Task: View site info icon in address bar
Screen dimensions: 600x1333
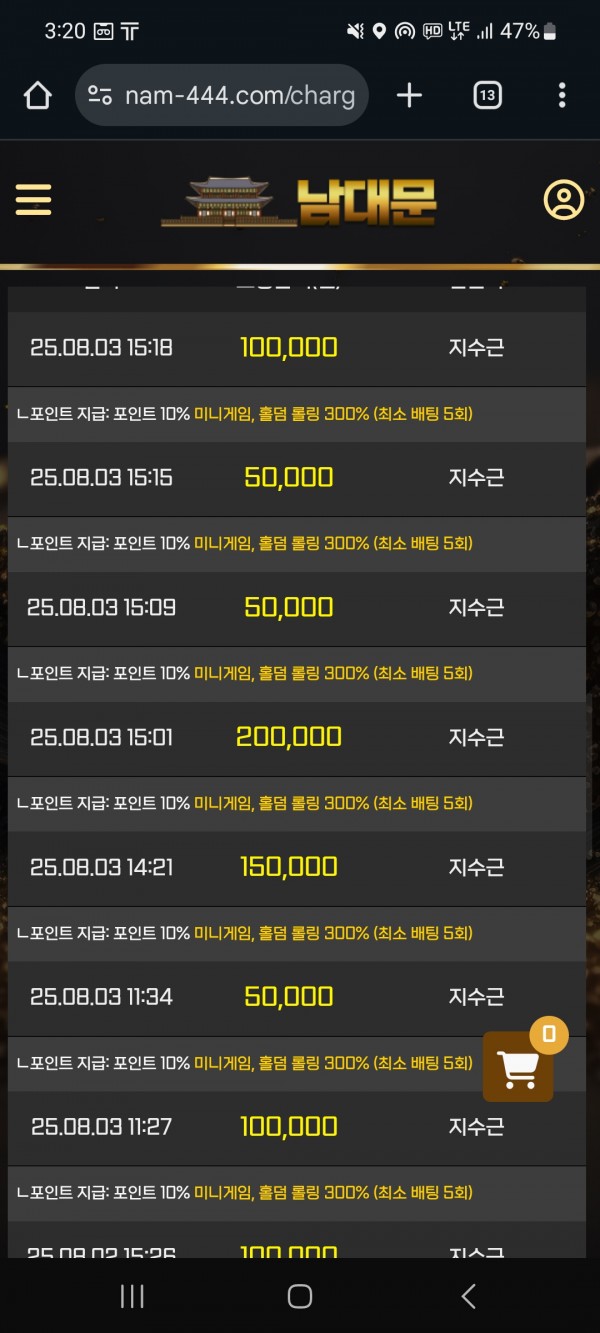Action: [x=100, y=96]
